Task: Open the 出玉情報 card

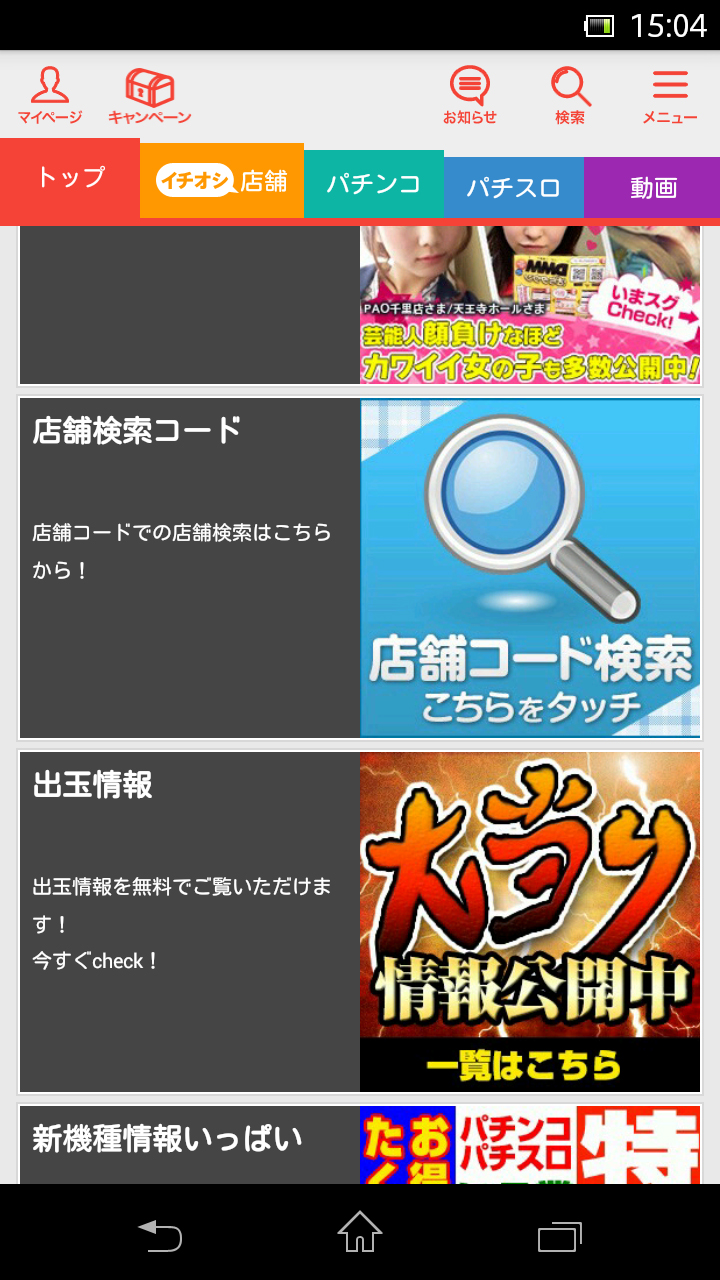Action: click(360, 921)
